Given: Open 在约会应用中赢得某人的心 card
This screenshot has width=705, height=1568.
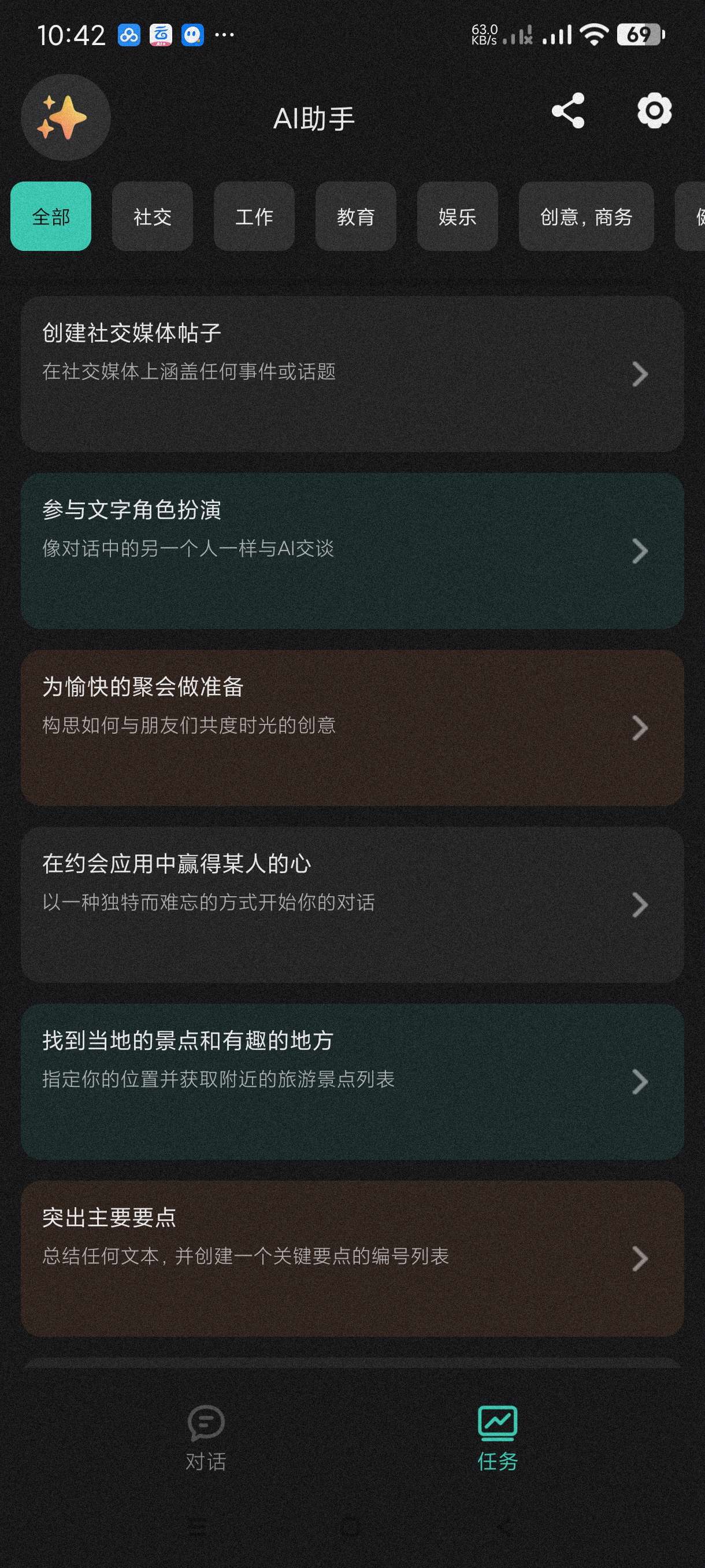Looking at the screenshot, I should (352, 904).
